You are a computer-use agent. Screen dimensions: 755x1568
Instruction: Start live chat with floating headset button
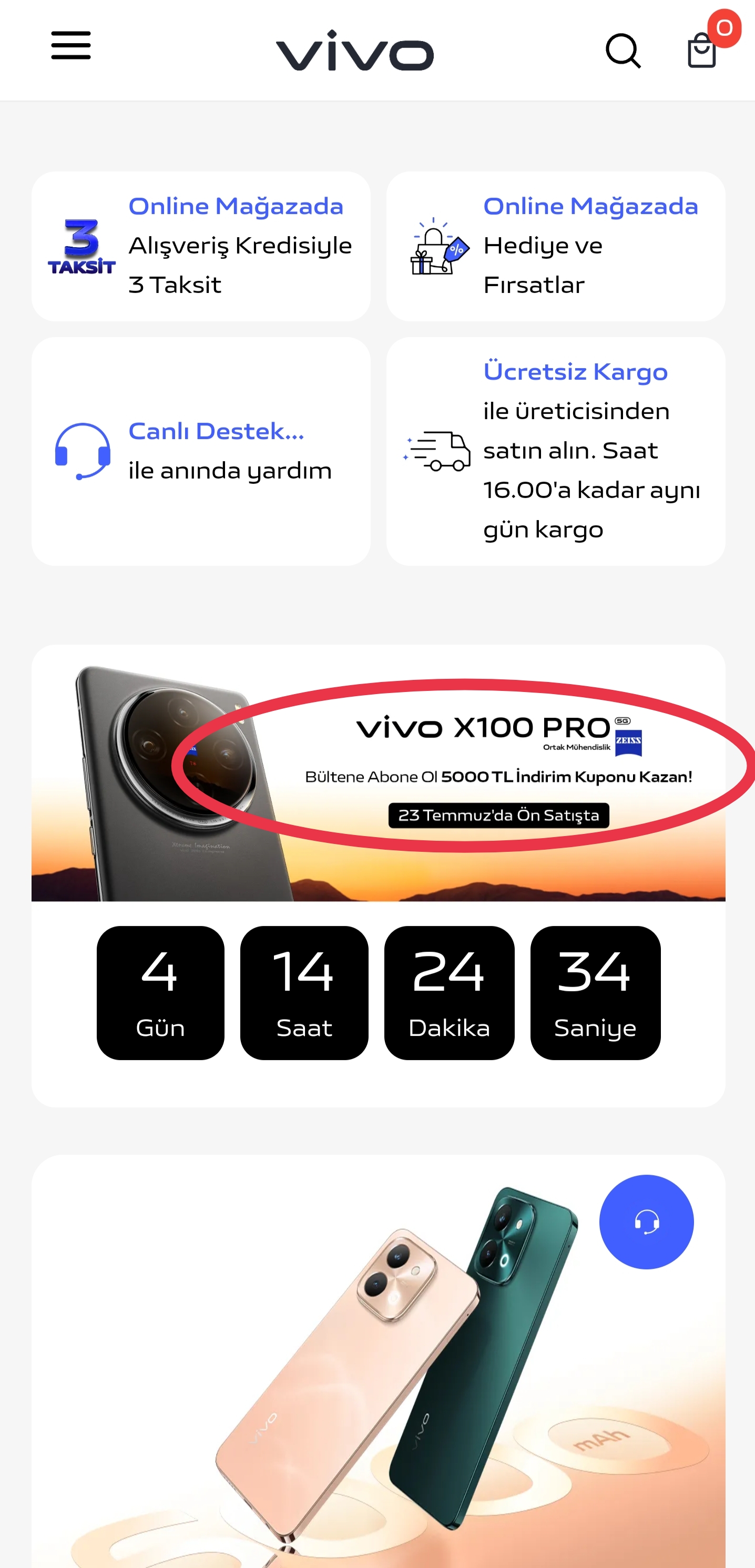tap(646, 1221)
